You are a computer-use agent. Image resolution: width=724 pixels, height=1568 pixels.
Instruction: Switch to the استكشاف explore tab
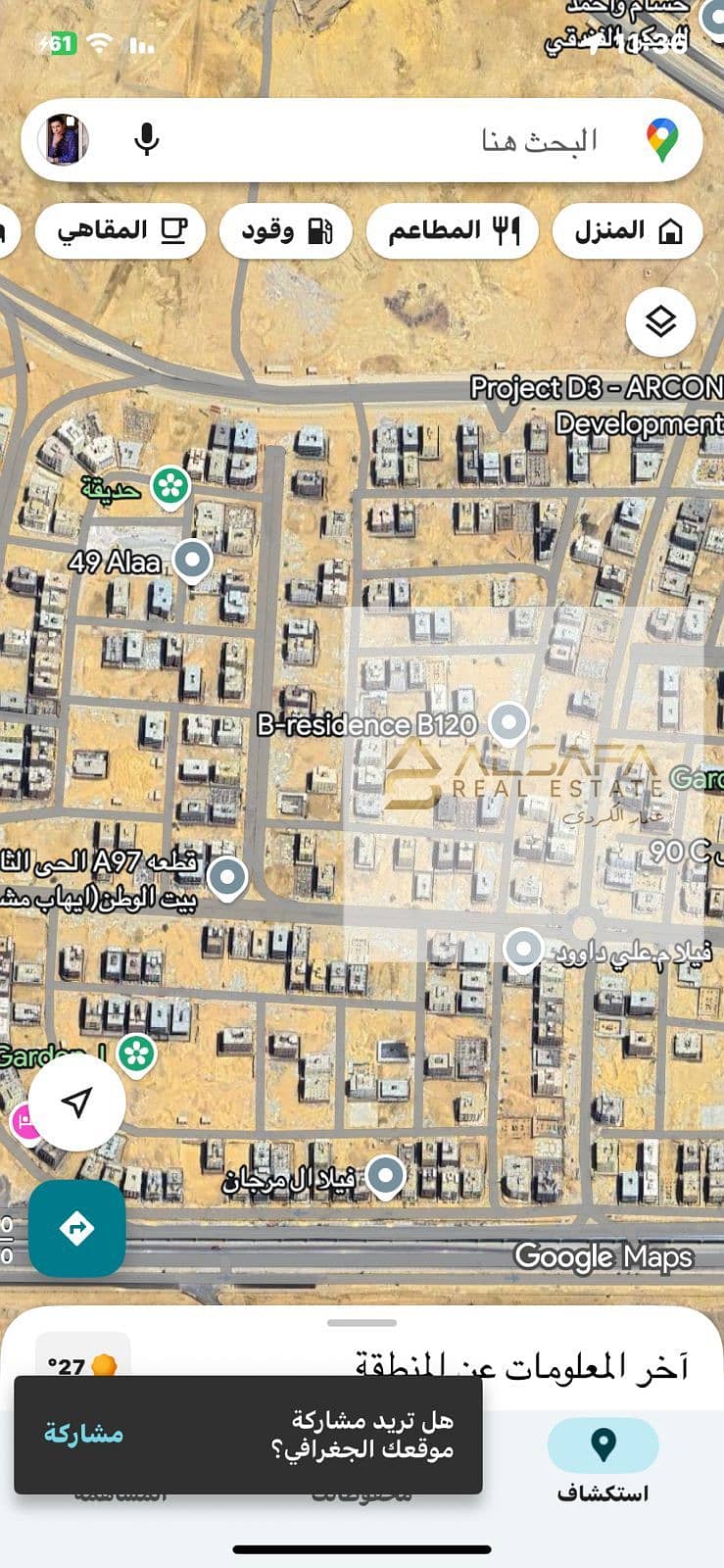tap(603, 1460)
